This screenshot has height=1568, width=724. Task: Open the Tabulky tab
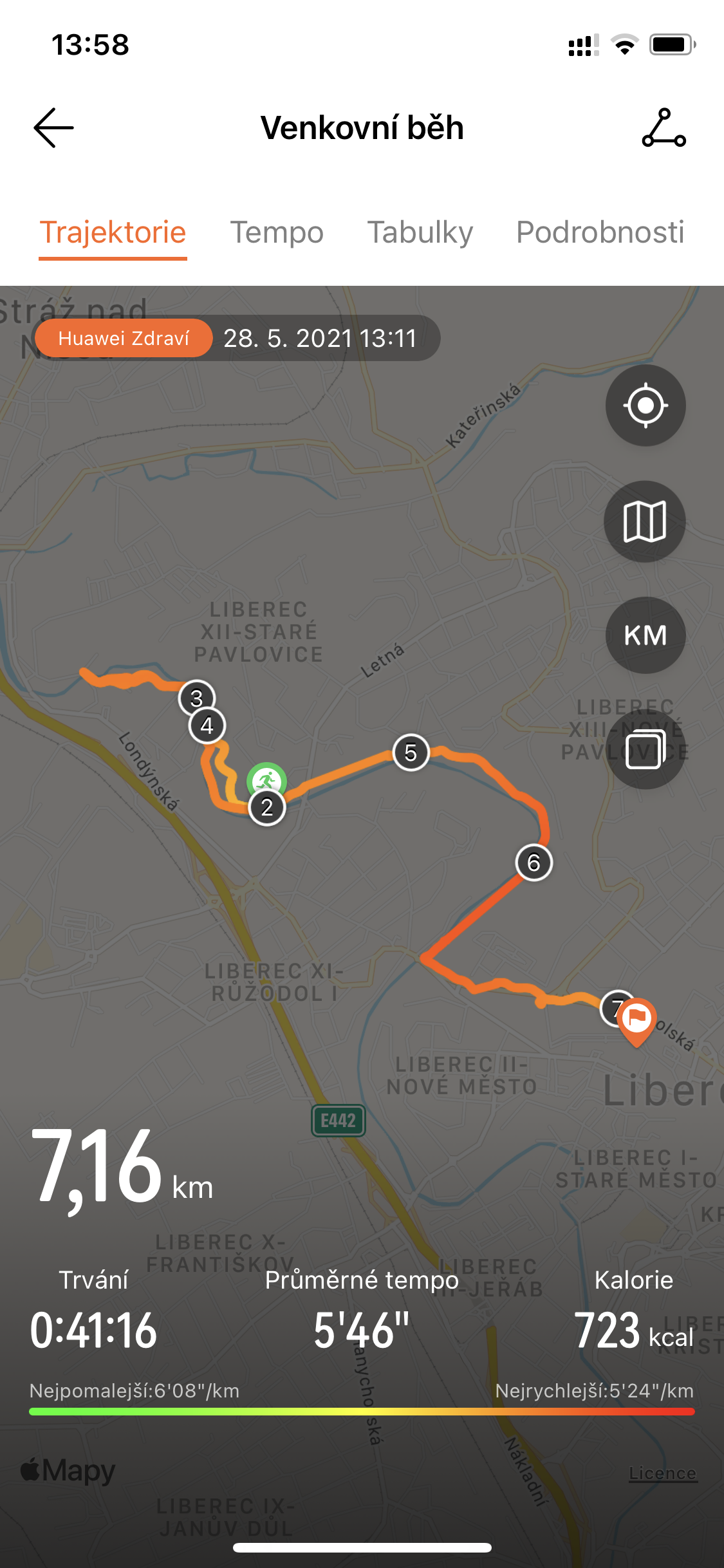tap(420, 232)
